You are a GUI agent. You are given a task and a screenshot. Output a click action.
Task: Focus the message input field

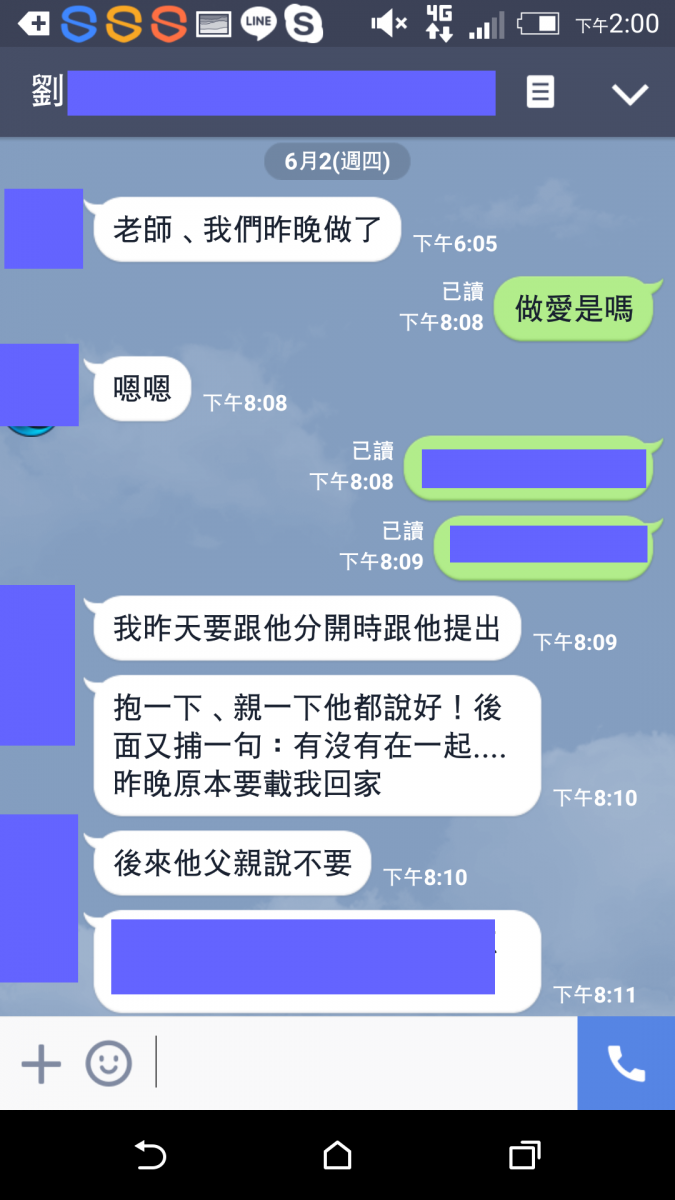pos(360,1063)
